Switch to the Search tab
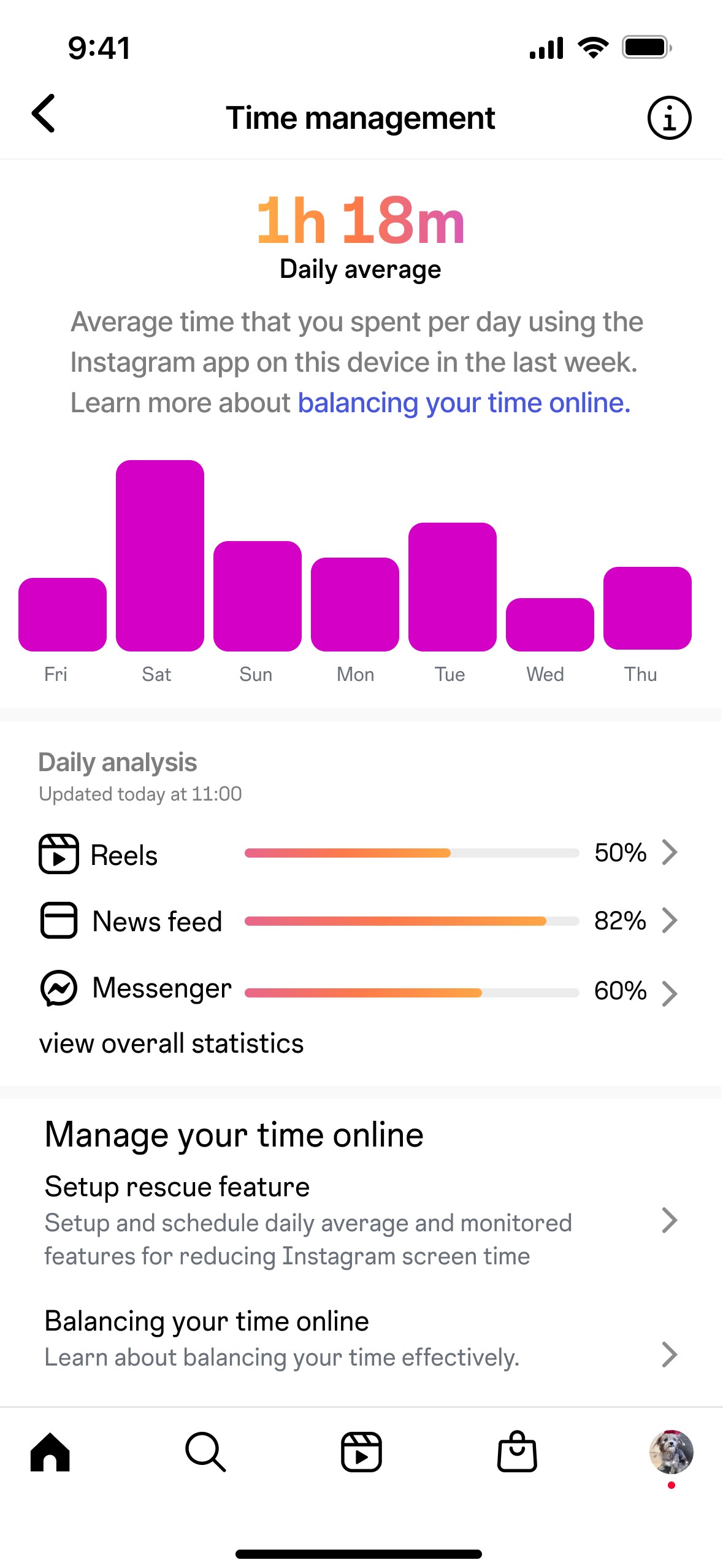The height and width of the screenshot is (1568, 723). (x=205, y=1452)
